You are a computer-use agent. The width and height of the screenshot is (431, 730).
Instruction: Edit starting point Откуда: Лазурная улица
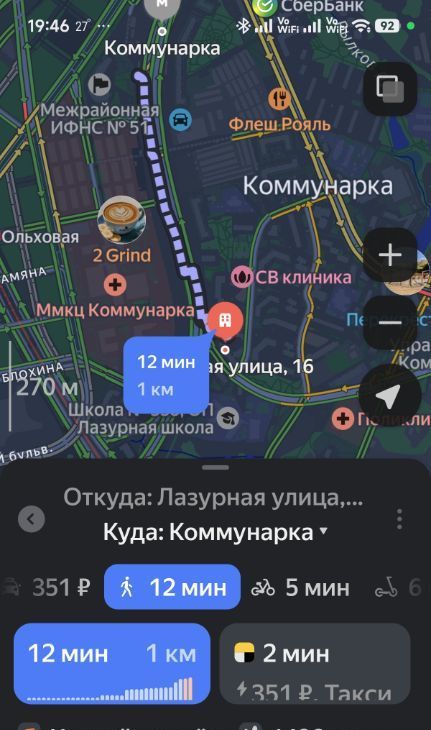(213, 498)
